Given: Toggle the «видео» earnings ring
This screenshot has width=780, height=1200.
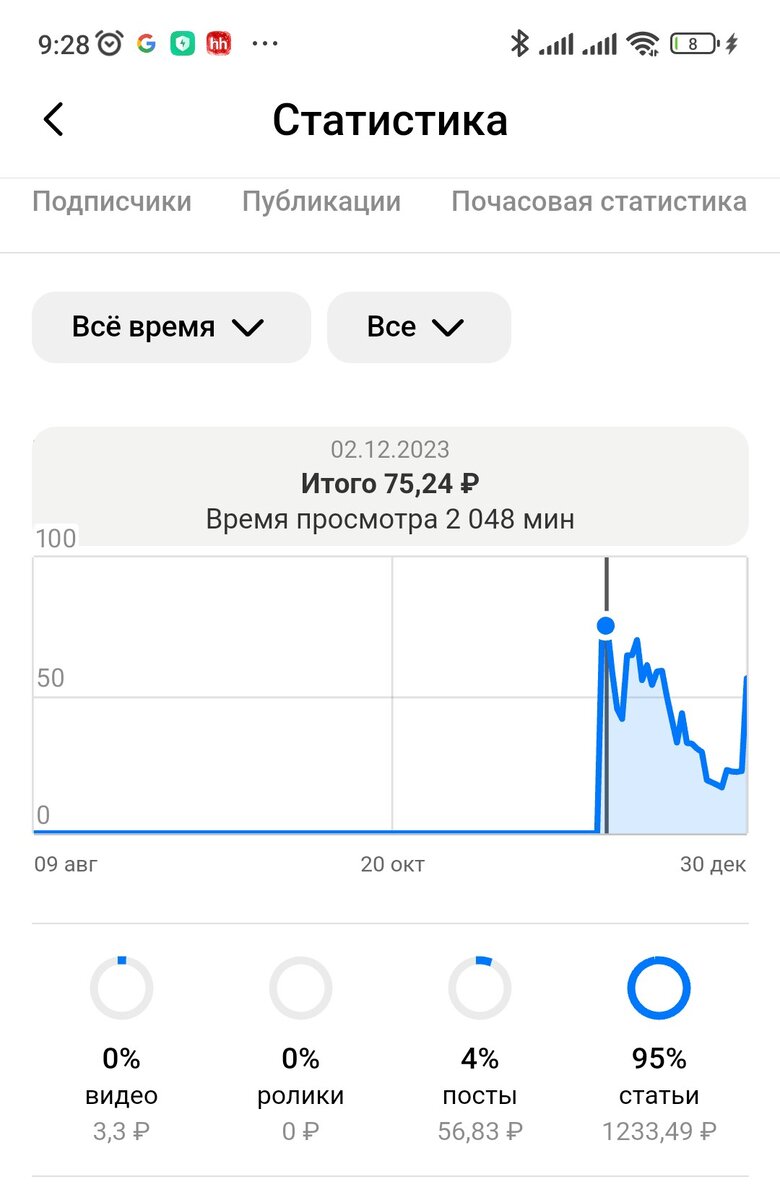Looking at the screenshot, I should (121, 987).
